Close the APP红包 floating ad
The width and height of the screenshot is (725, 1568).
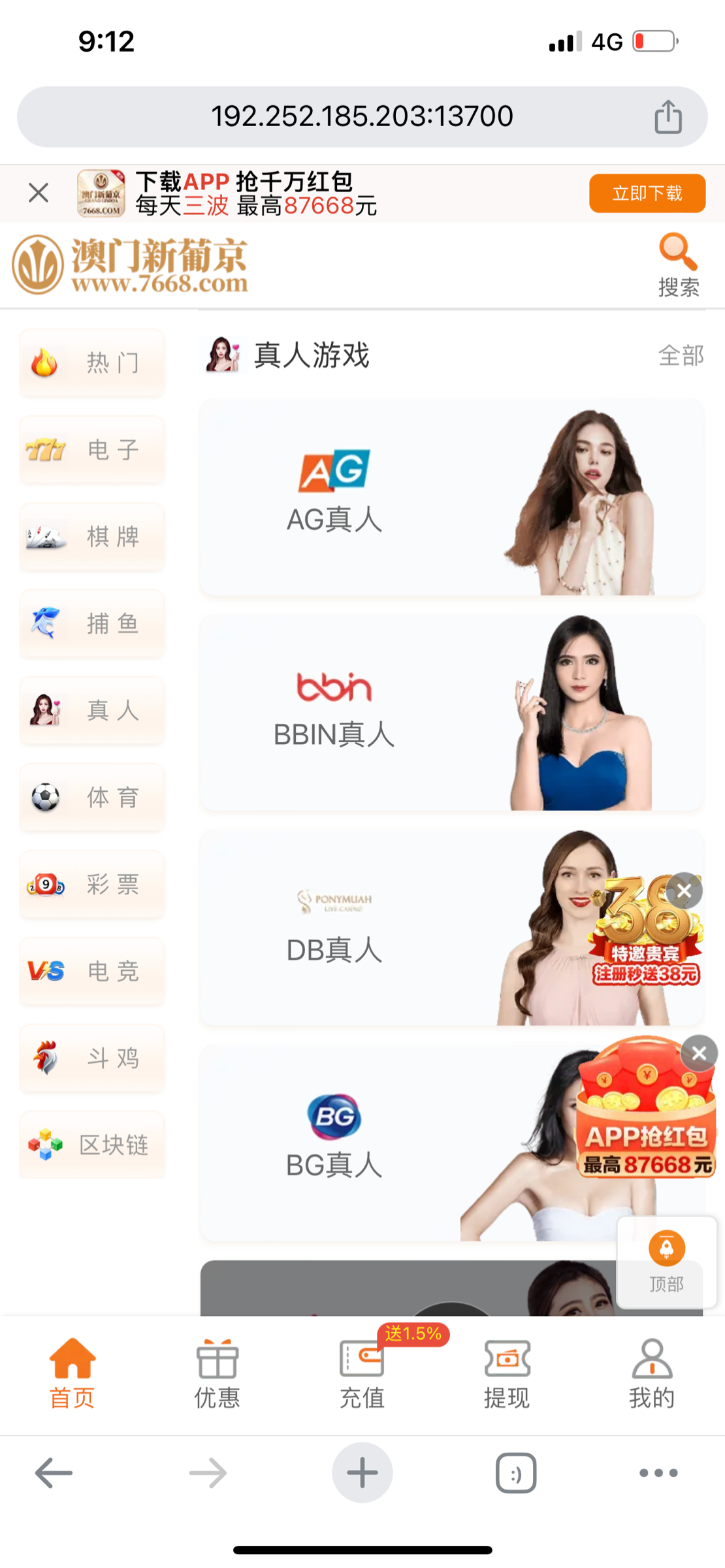coord(698,1053)
